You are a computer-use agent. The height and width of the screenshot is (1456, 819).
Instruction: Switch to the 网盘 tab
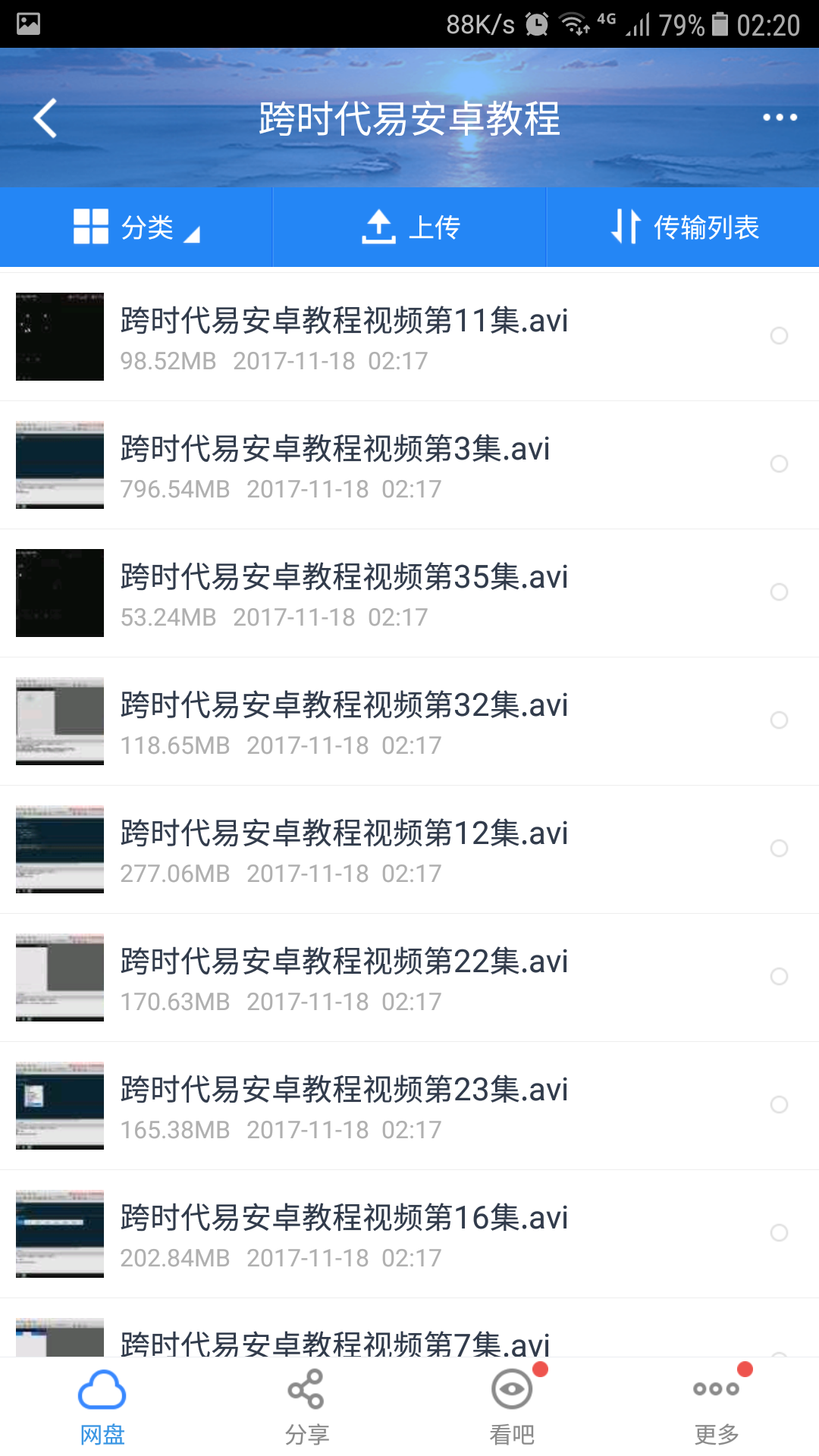pyautogui.click(x=102, y=1407)
